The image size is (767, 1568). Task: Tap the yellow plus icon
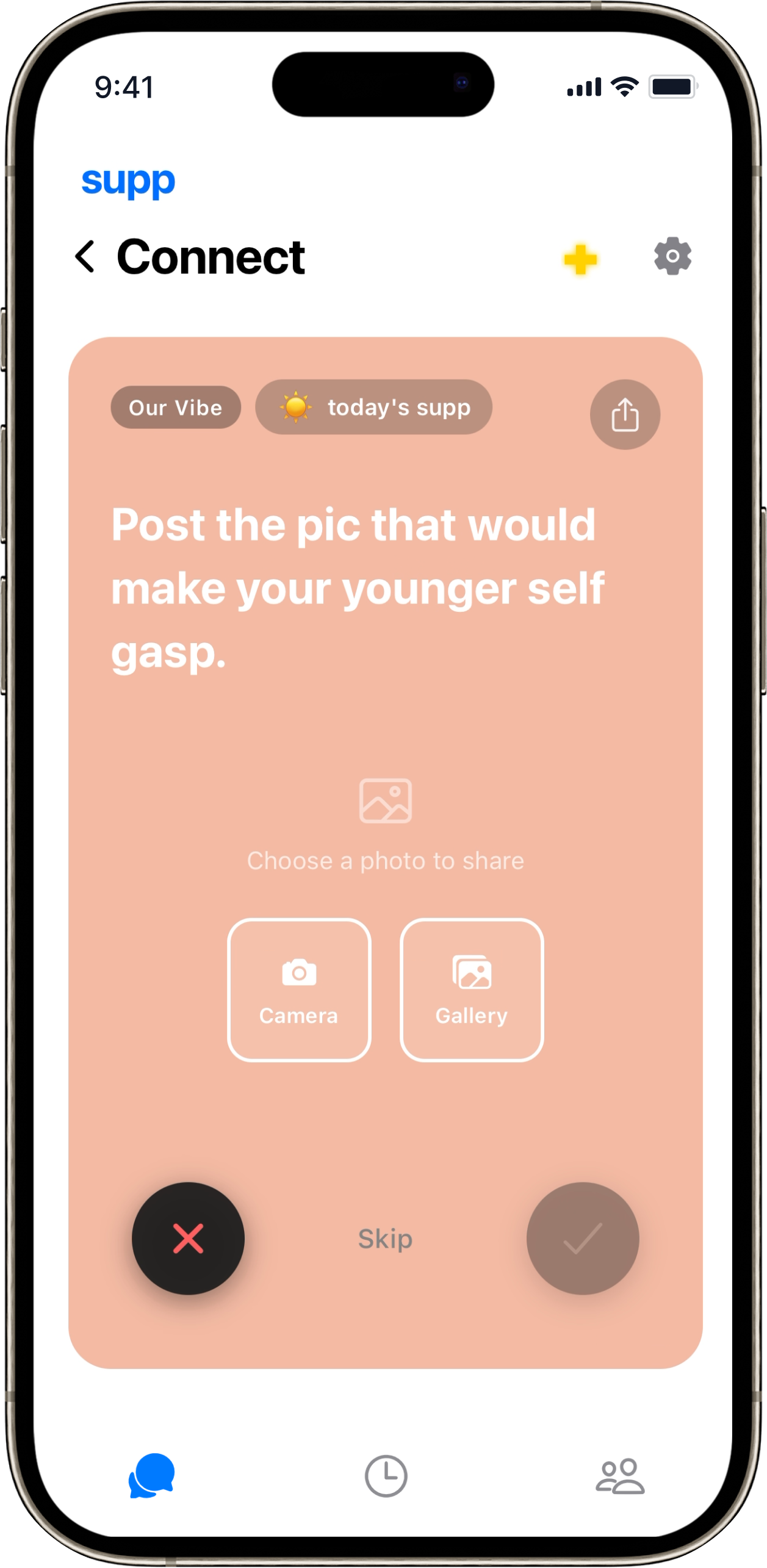(x=580, y=259)
